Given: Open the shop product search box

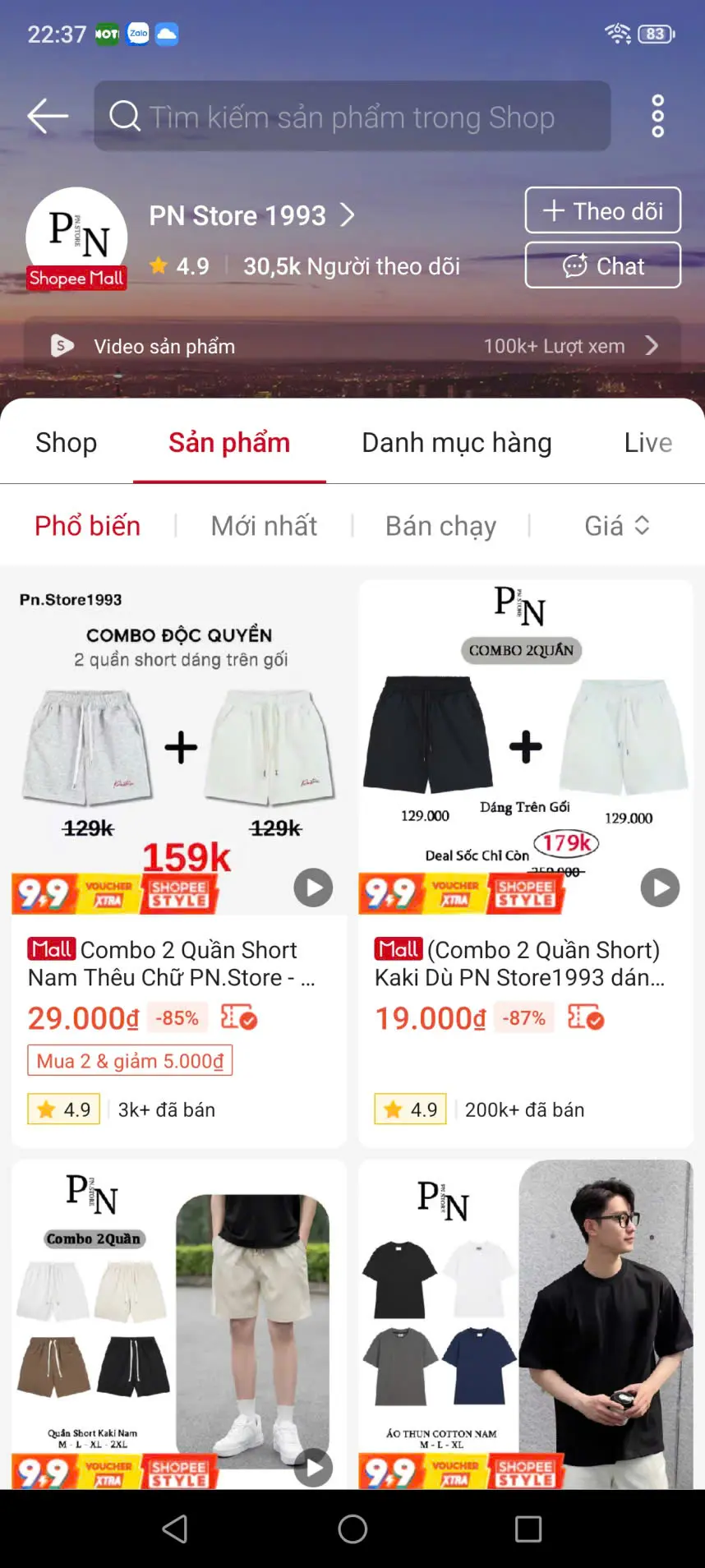Looking at the screenshot, I should click(352, 116).
